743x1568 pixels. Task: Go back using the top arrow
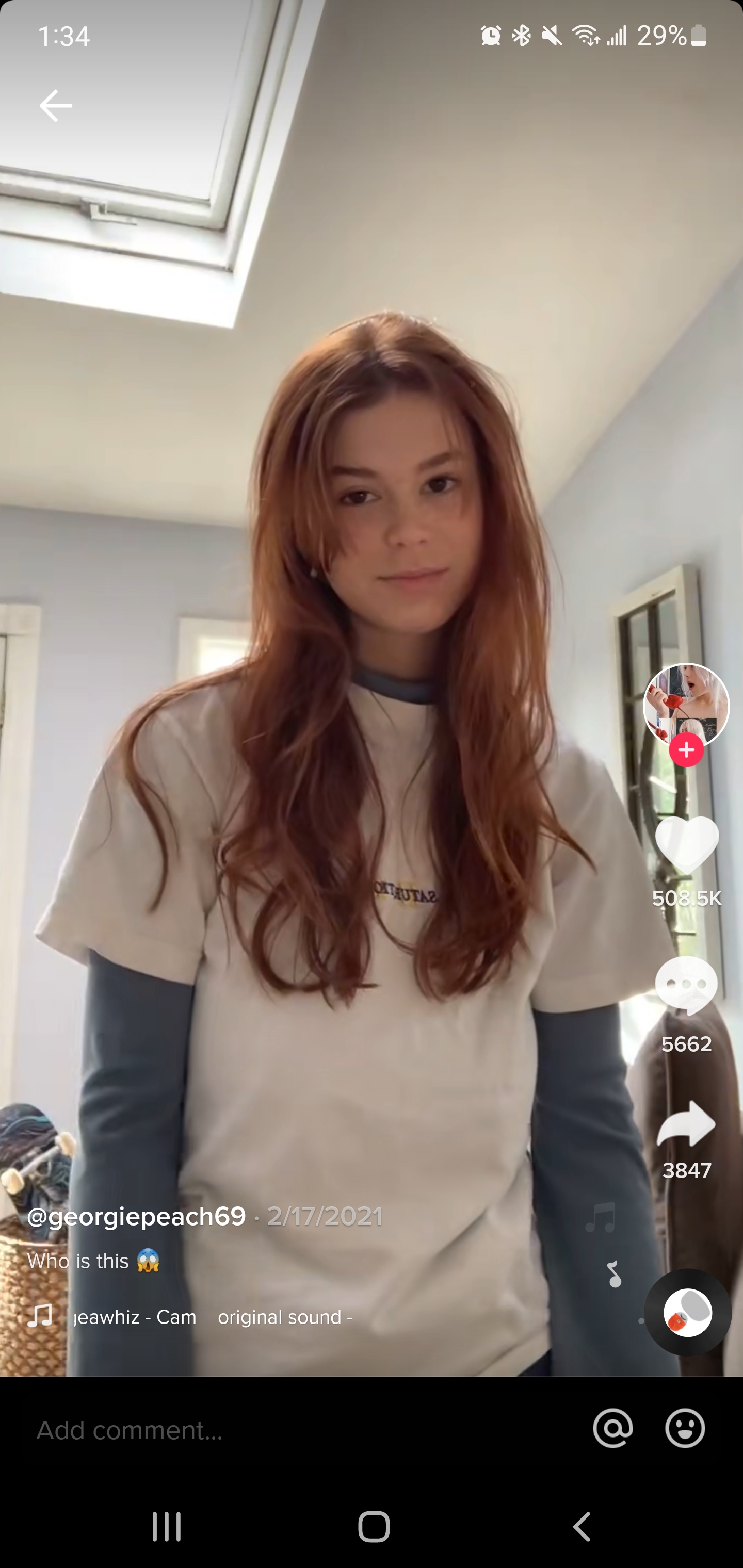(55, 106)
